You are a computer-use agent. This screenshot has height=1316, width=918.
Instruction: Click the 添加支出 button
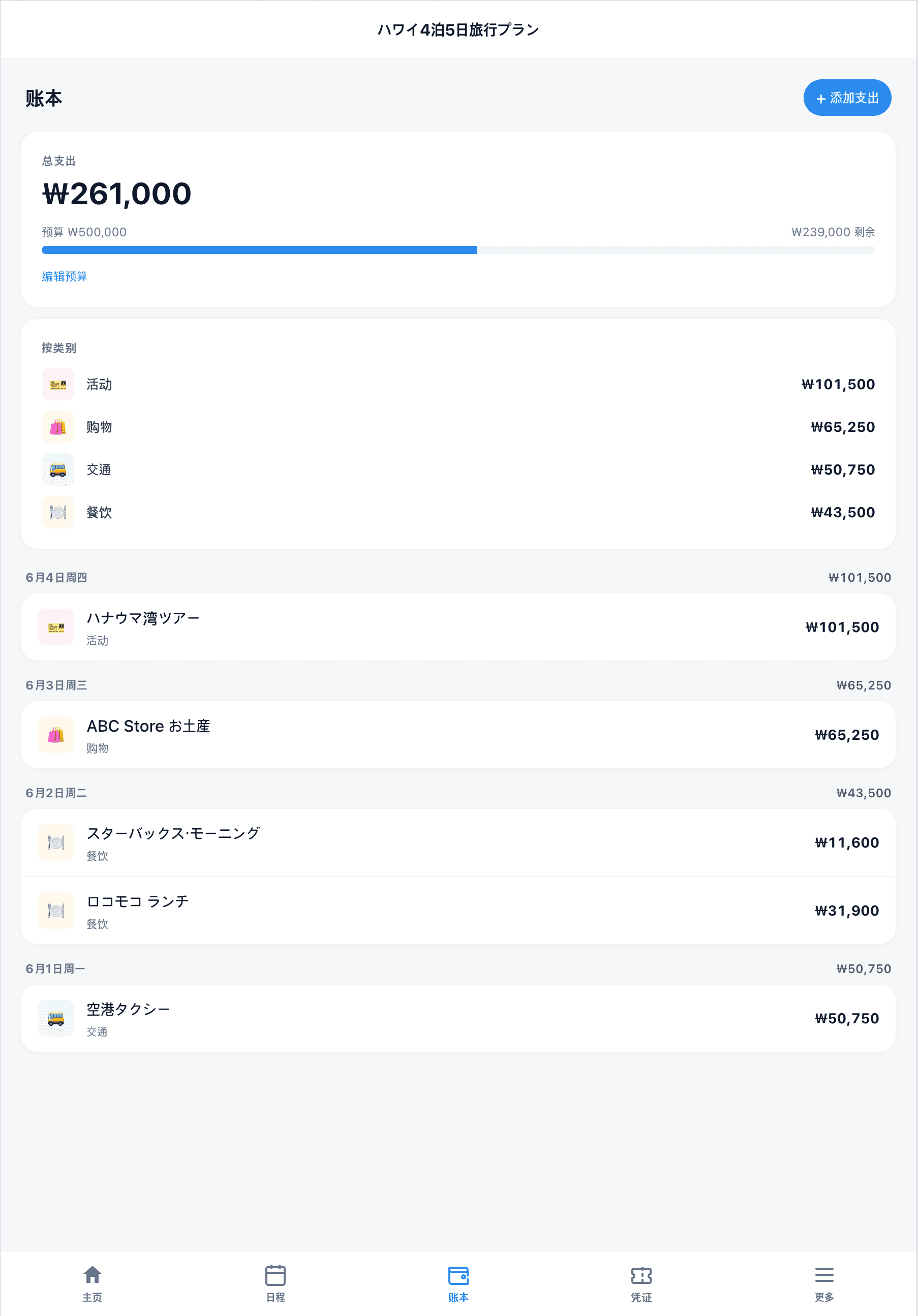(x=847, y=98)
